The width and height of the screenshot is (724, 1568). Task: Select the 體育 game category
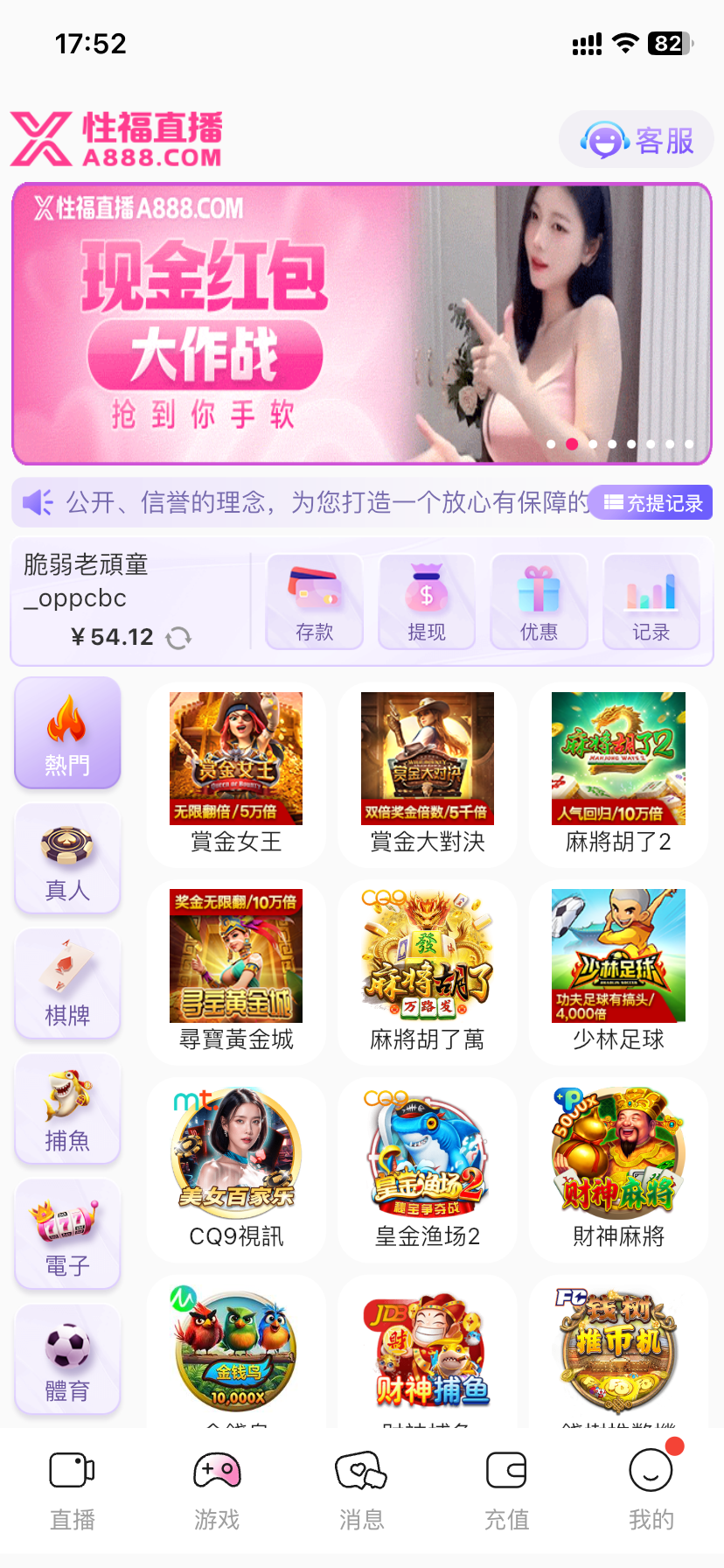pos(67,1360)
